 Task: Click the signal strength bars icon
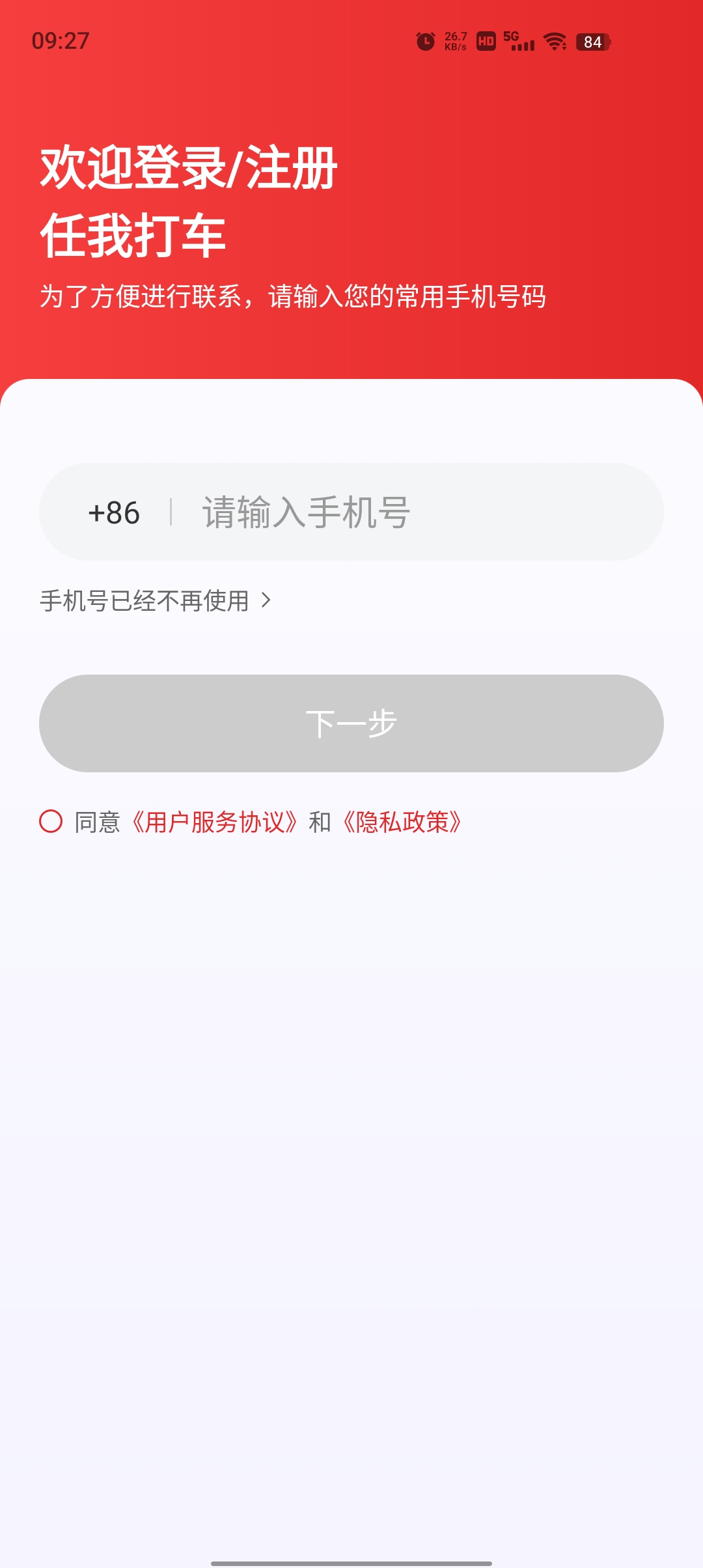(522, 46)
